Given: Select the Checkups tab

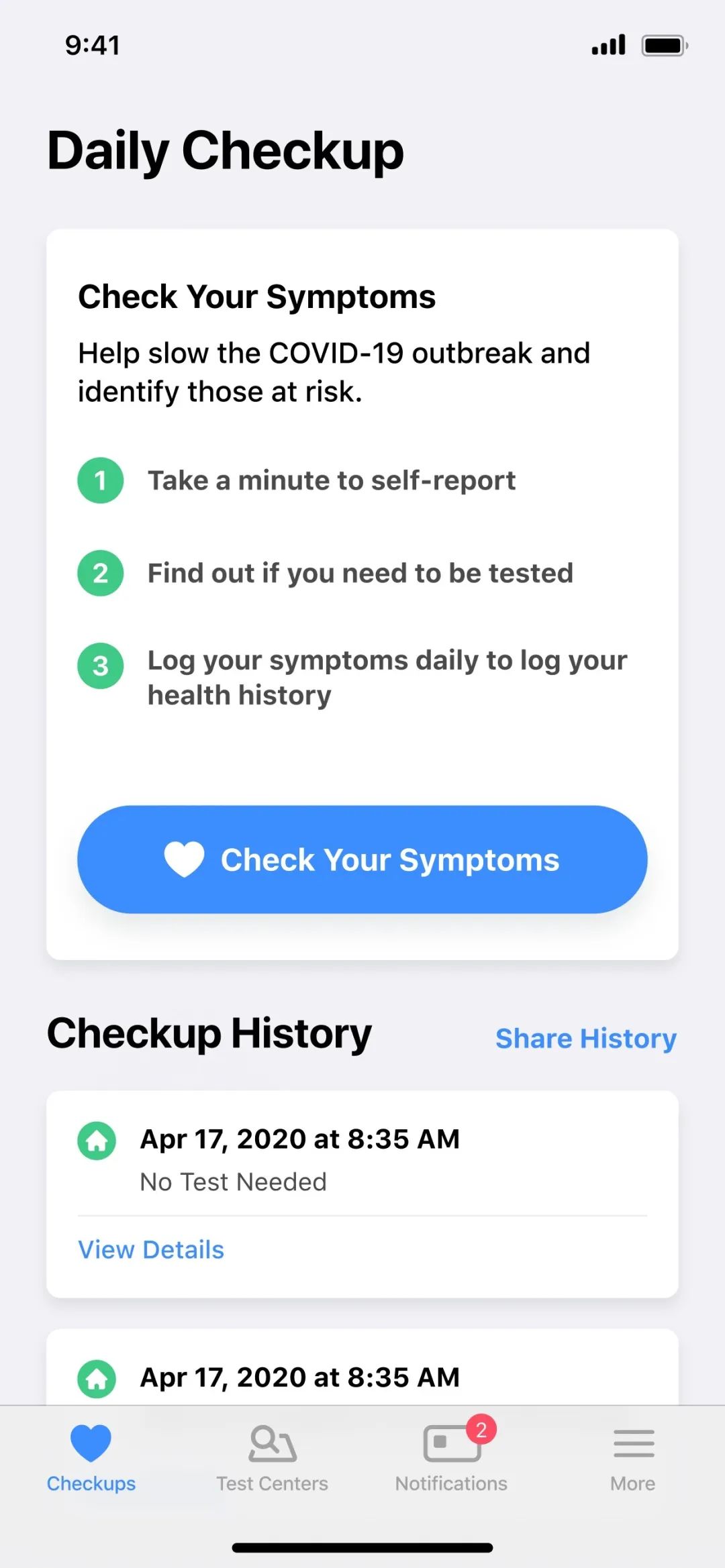Looking at the screenshot, I should [x=91, y=1459].
